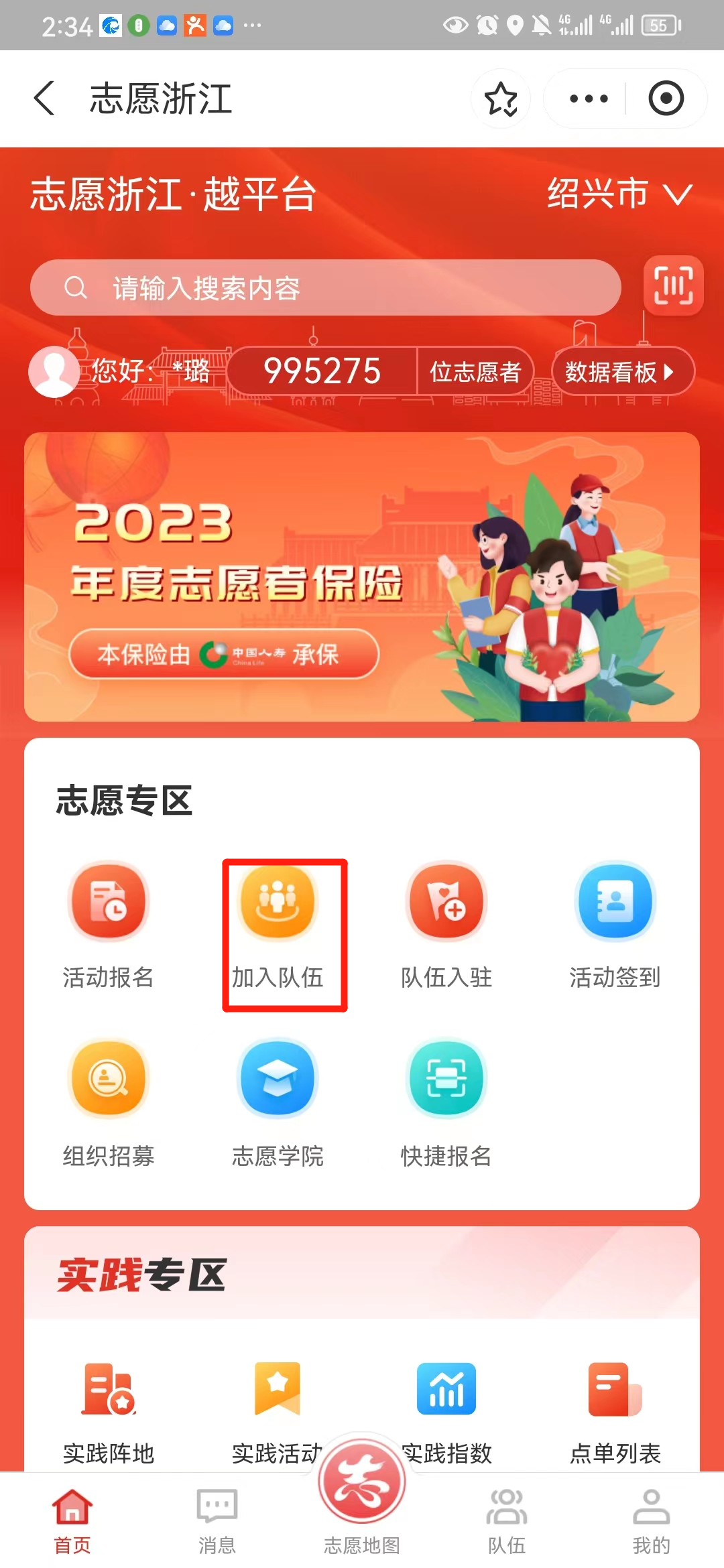Open 数据看板 dashboard

tap(621, 371)
